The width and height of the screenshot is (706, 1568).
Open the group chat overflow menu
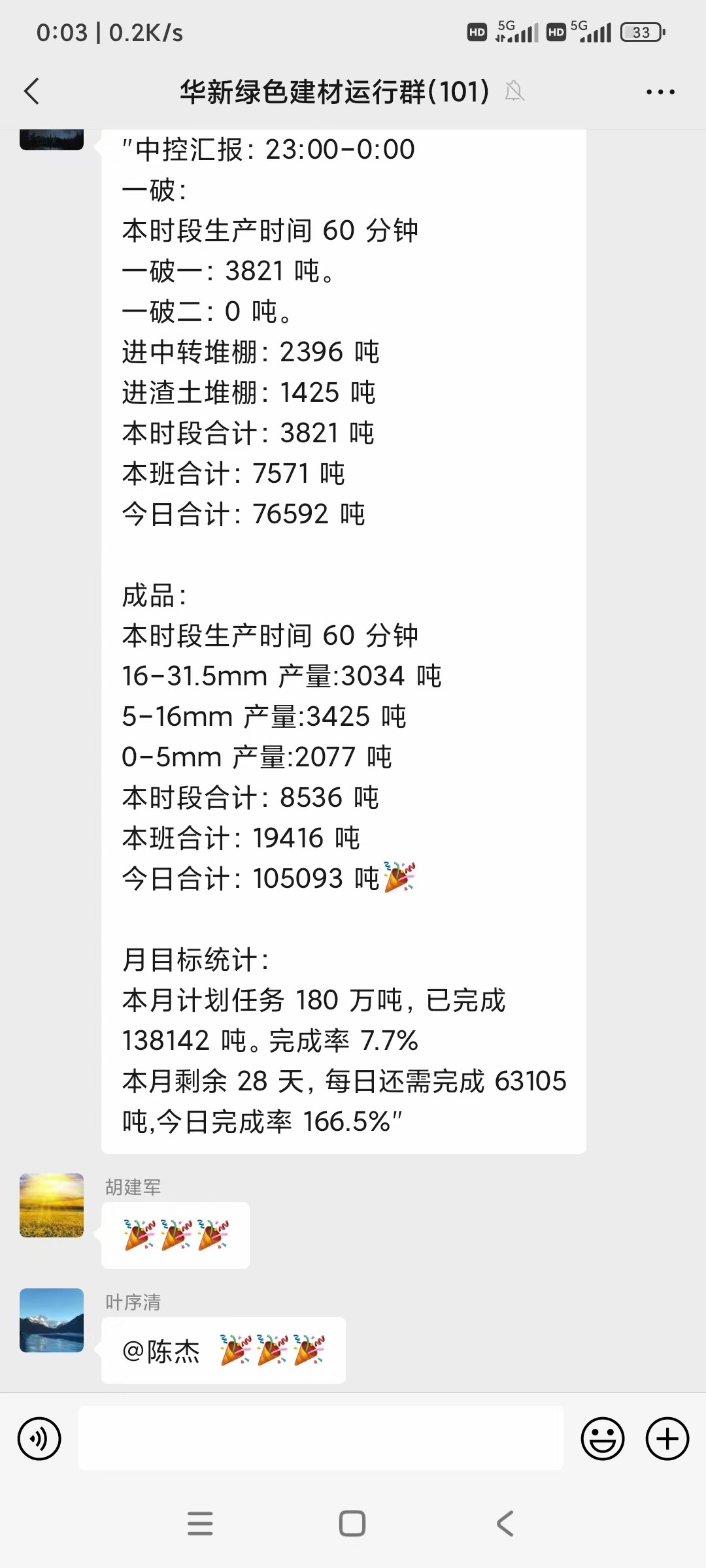point(660,92)
